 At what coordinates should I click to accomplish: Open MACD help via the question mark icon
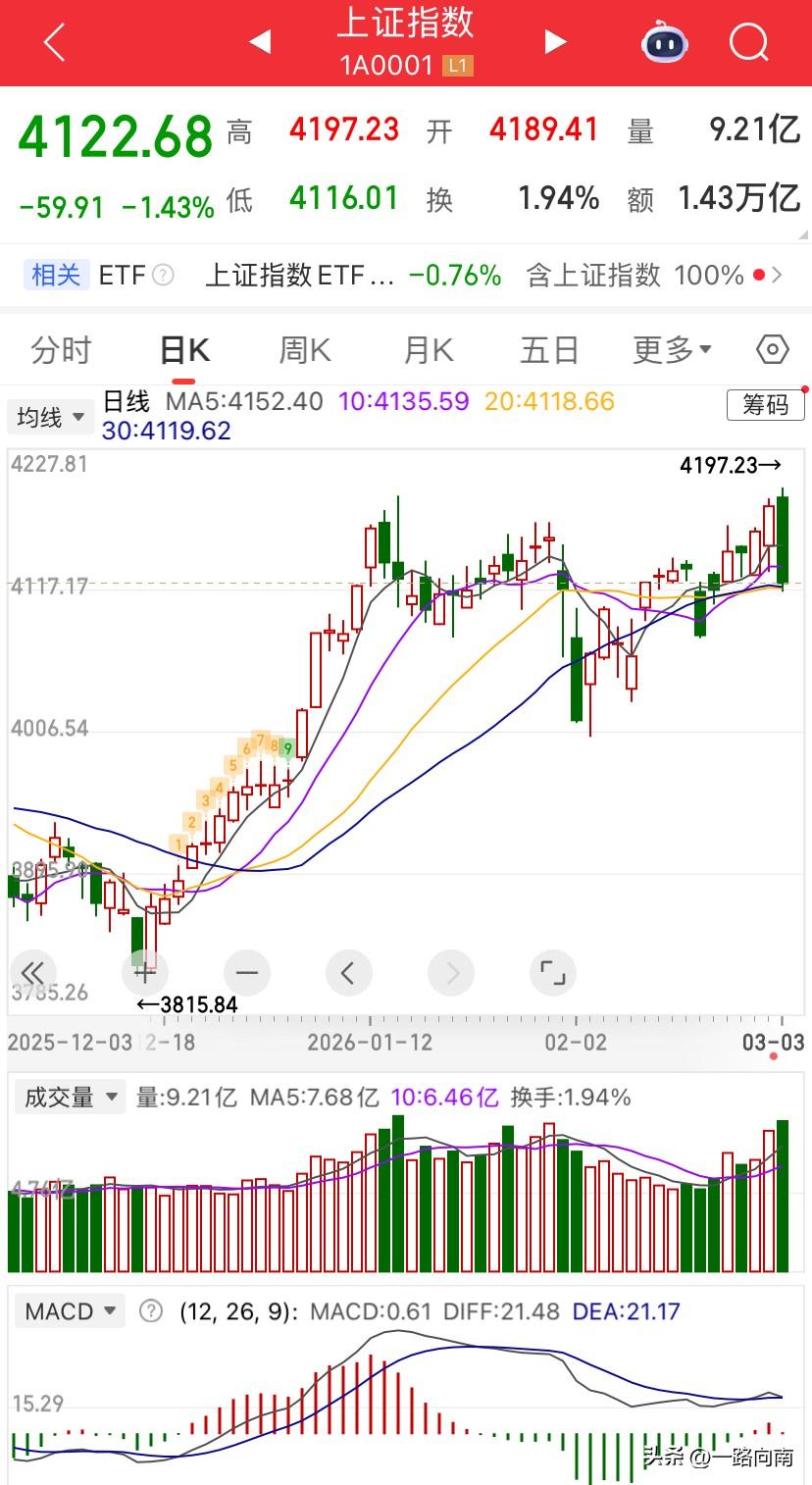149,1310
